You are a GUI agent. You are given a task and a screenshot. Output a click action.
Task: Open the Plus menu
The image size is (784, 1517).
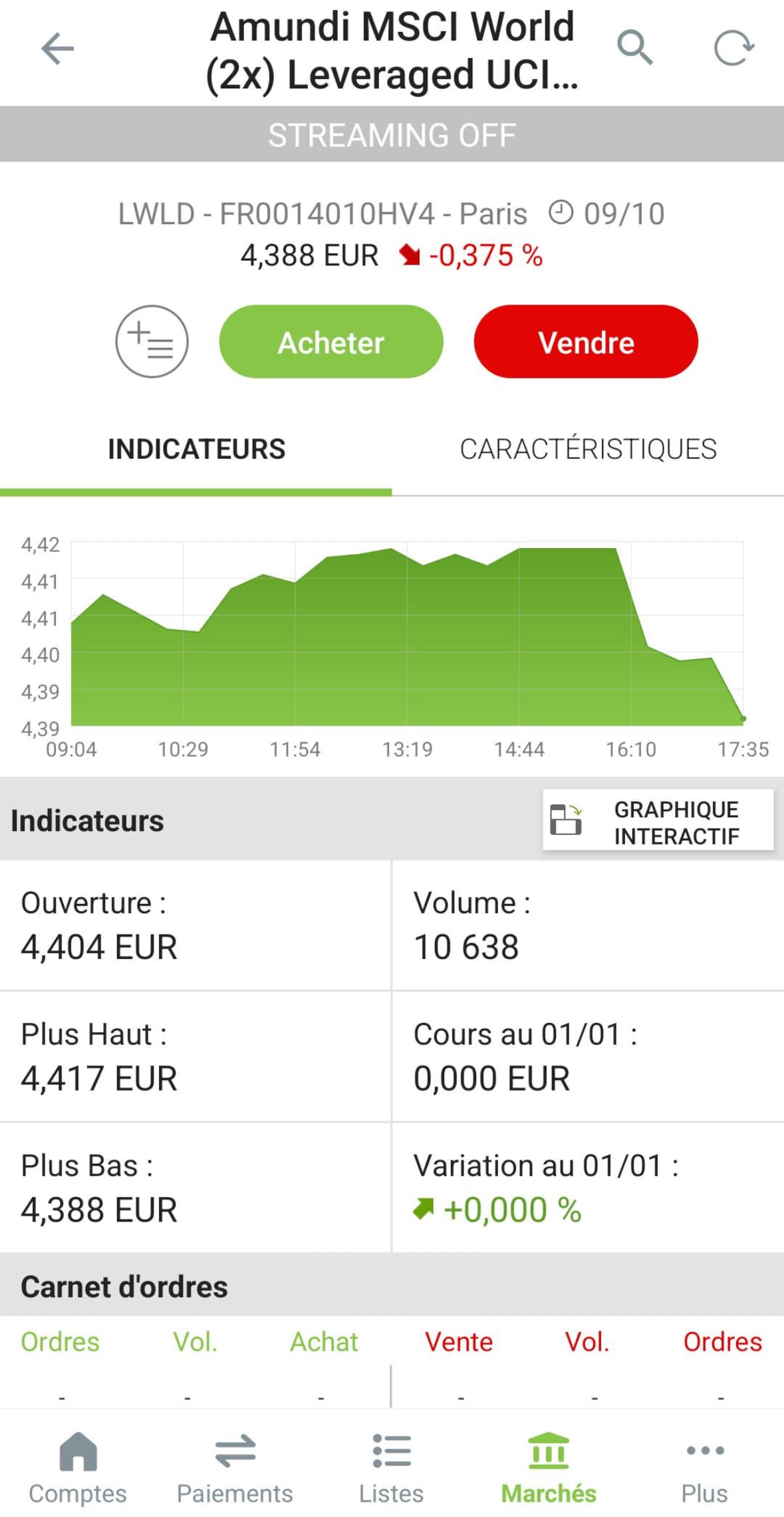(x=704, y=1467)
